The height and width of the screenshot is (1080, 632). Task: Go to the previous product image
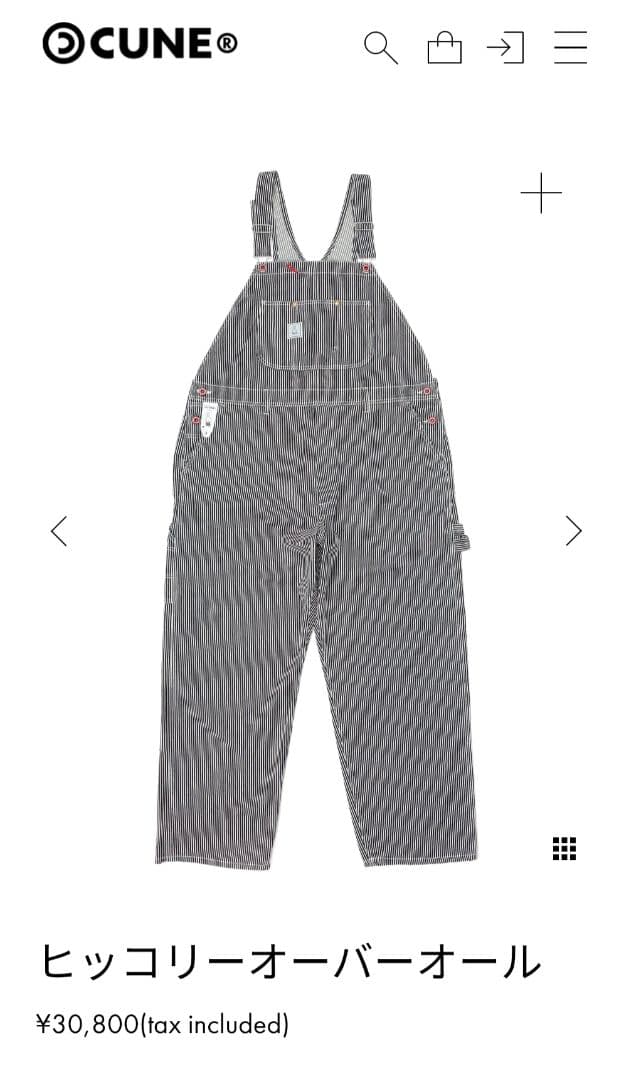pos(59,531)
